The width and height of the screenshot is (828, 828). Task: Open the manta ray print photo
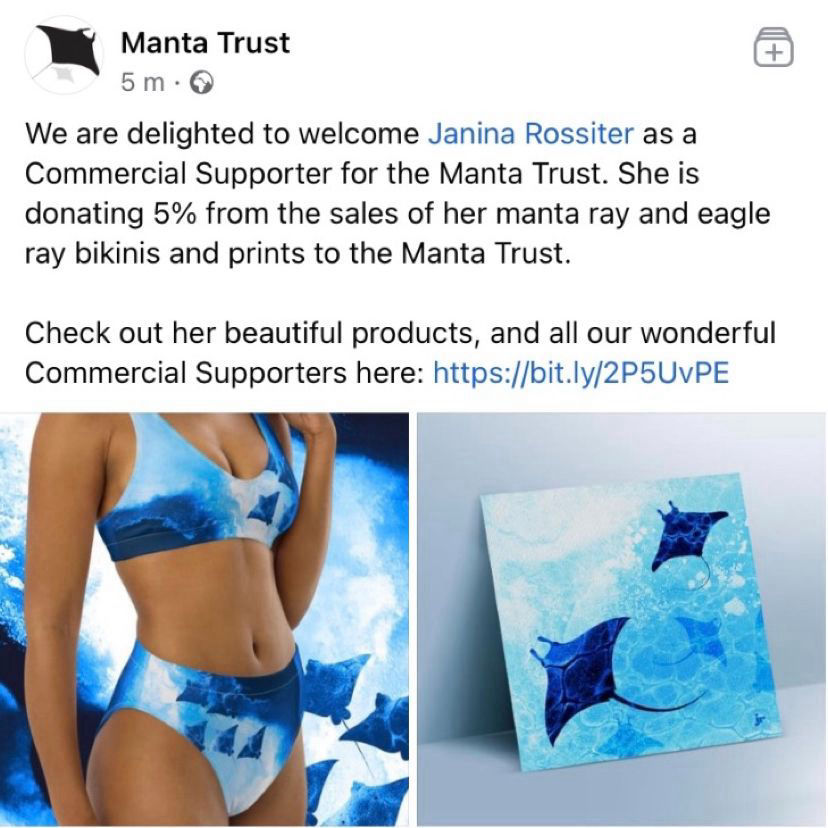[621, 620]
